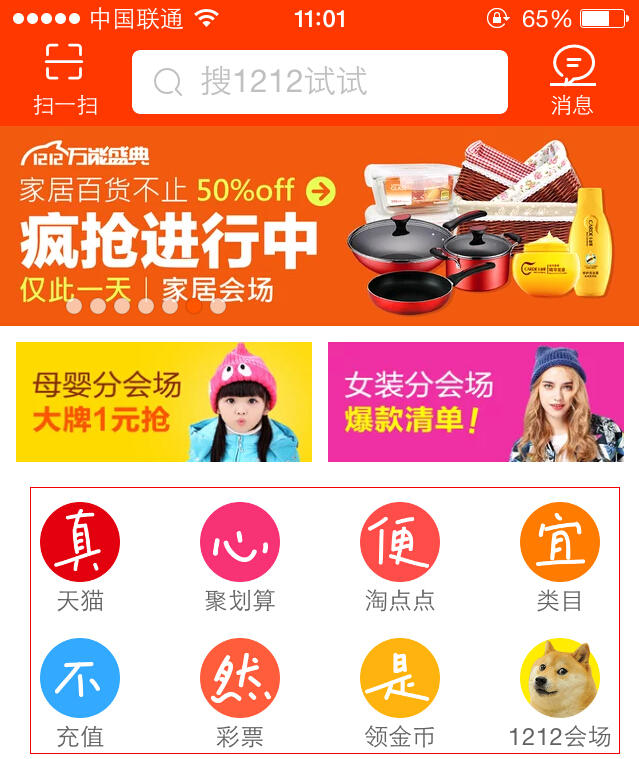Go to 淘点点
Viewport: 639px width, 759px height.
400,556
